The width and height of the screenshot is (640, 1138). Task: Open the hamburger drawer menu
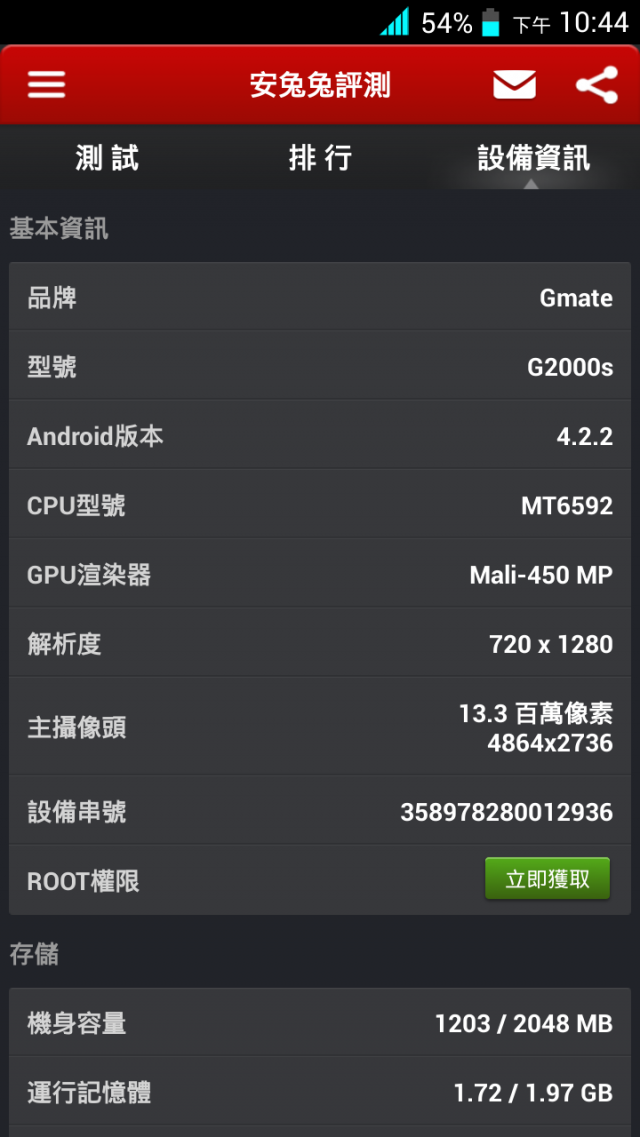coord(46,85)
